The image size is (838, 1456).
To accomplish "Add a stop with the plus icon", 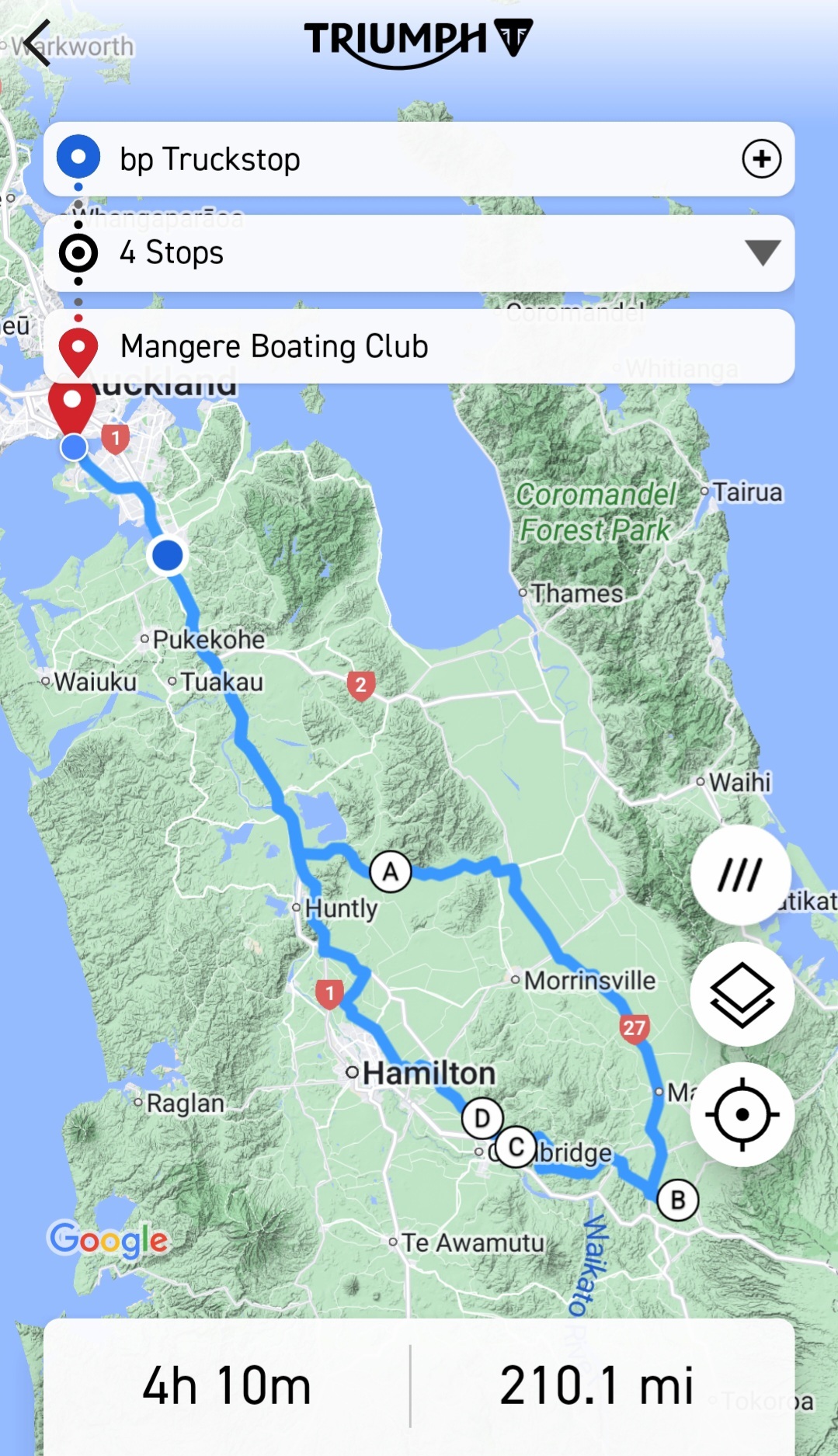I will (761, 159).
